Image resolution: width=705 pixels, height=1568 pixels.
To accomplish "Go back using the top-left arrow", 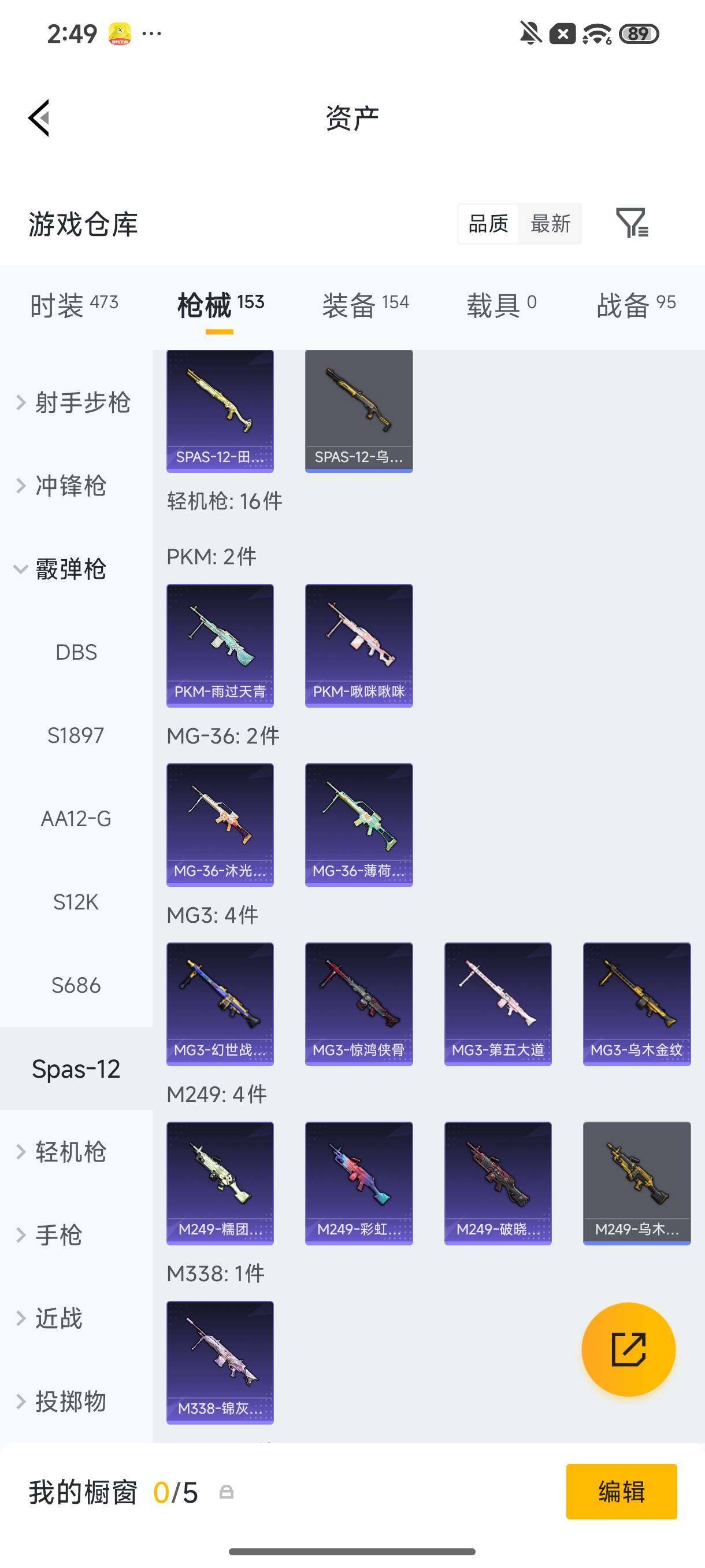I will click(x=39, y=117).
